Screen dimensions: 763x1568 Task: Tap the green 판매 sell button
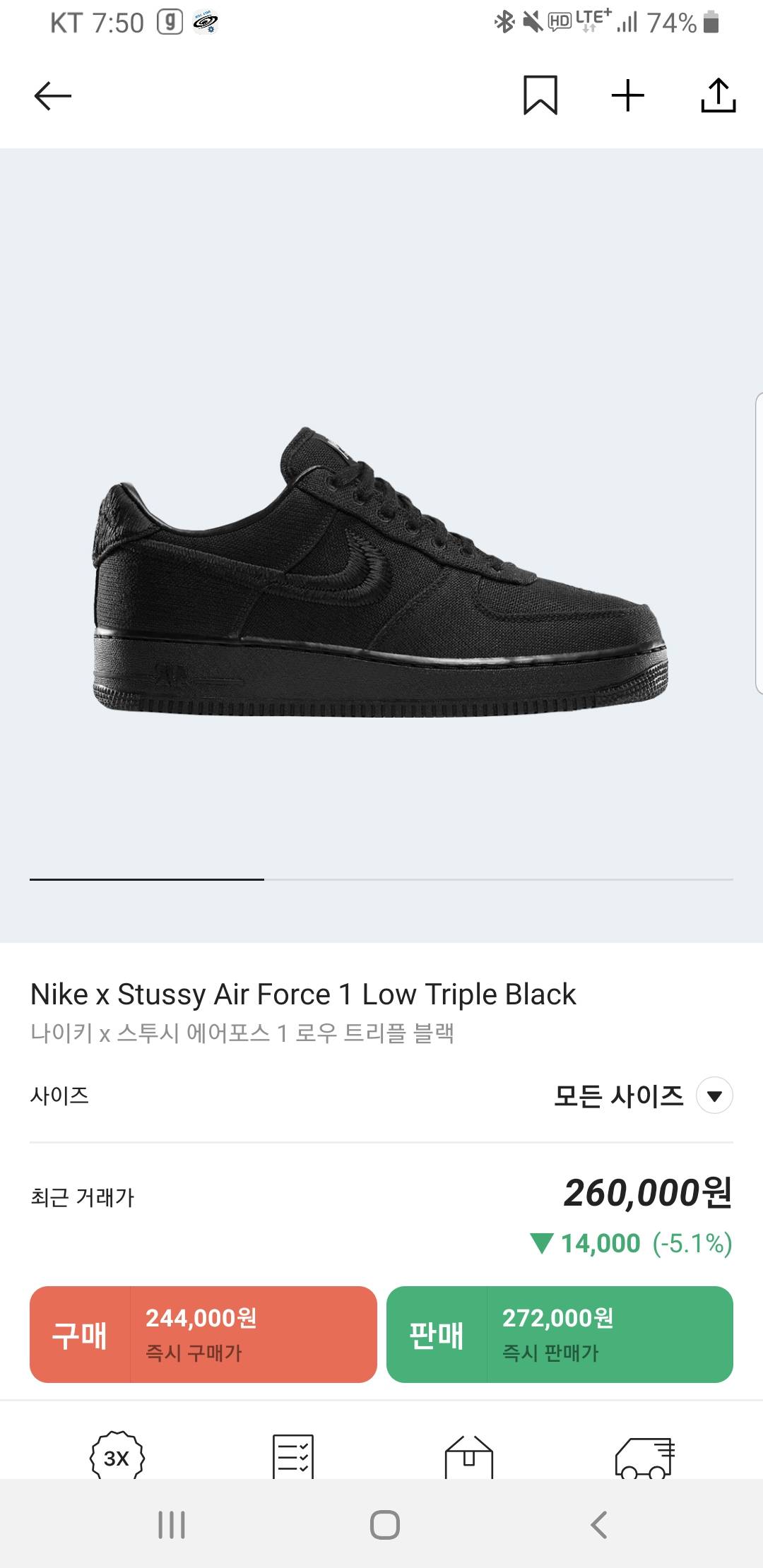click(x=560, y=1334)
